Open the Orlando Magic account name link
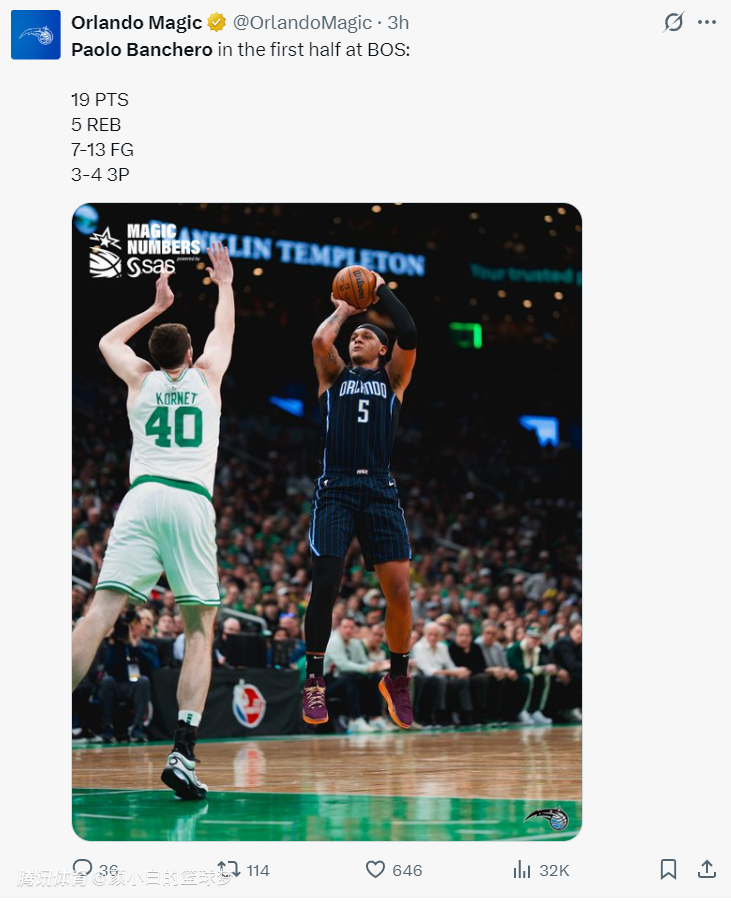 click(136, 22)
